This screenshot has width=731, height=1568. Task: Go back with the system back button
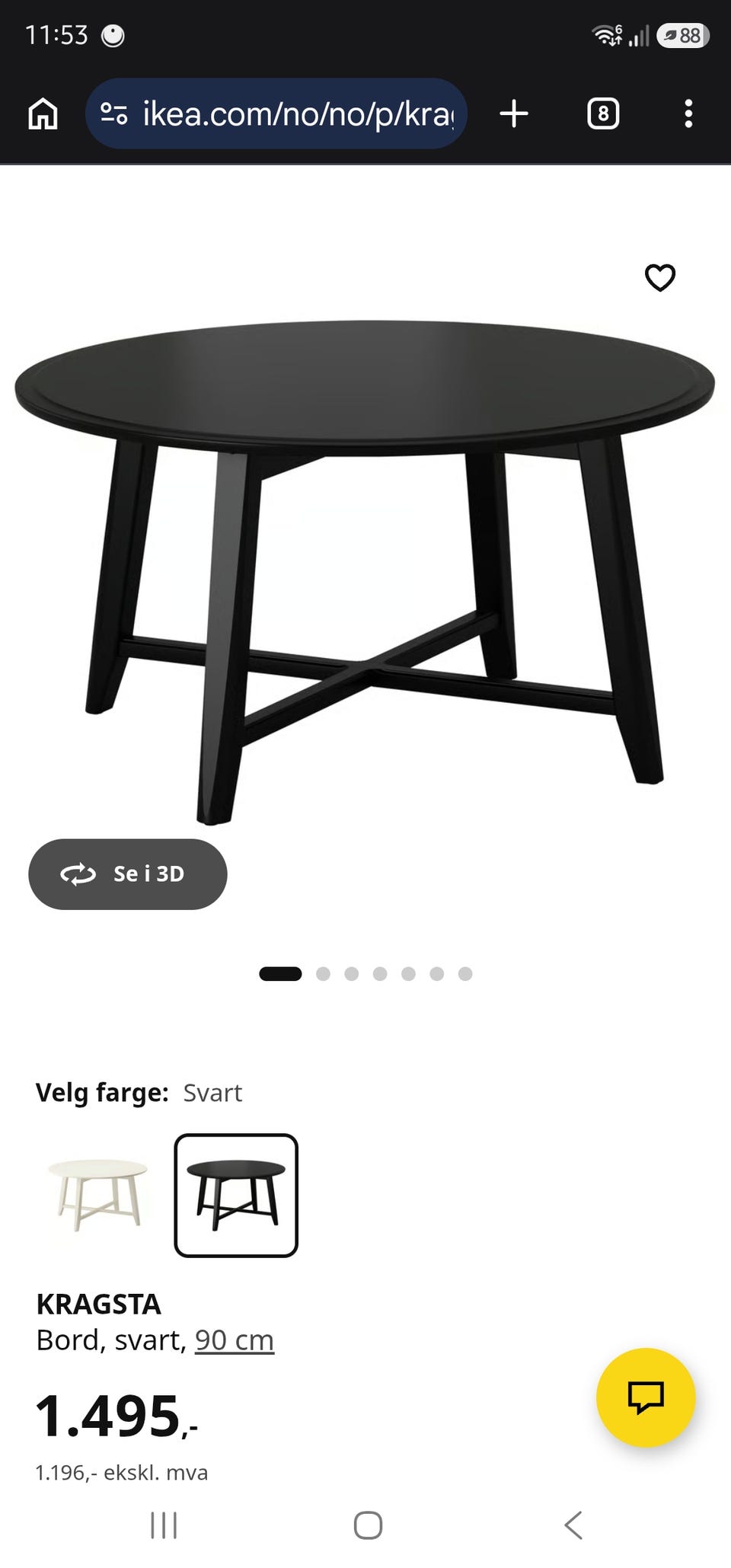click(573, 1525)
